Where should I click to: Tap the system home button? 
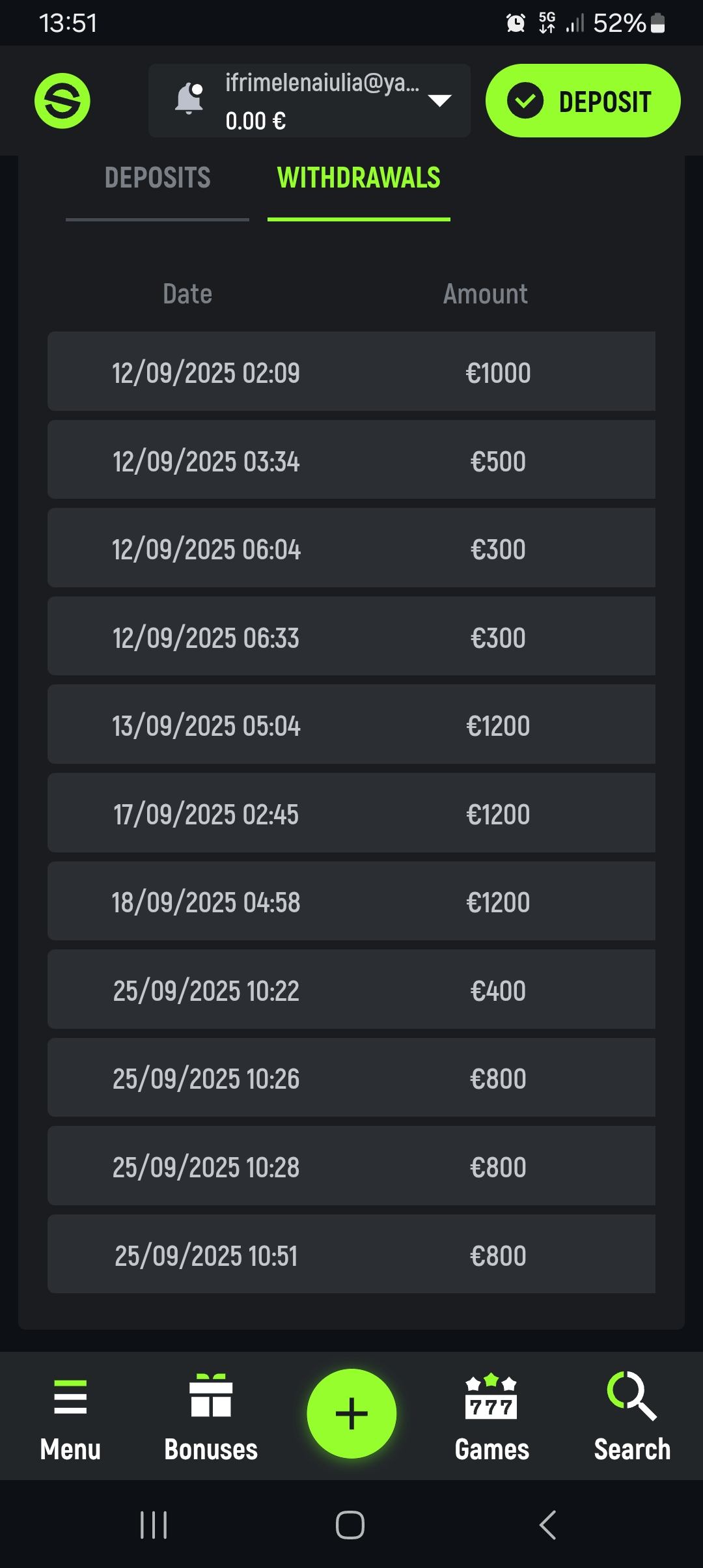click(x=350, y=1525)
